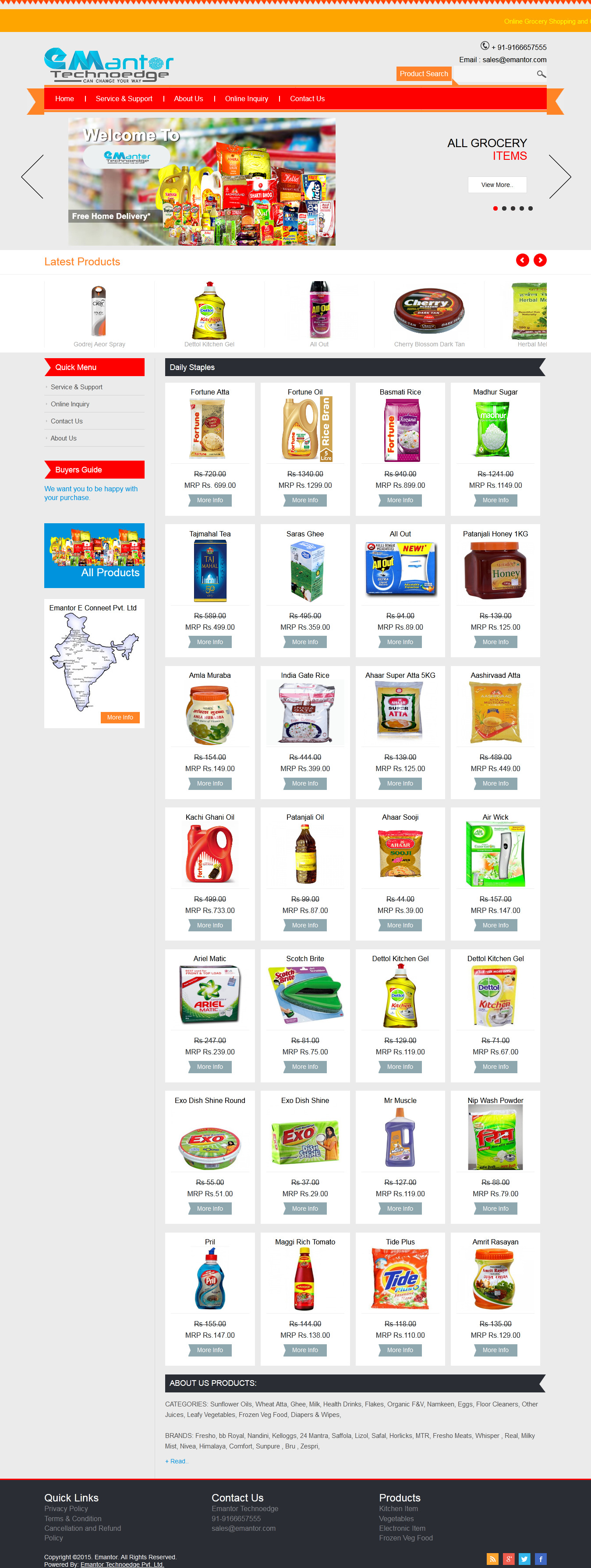Tap View More on grocery banner
This screenshot has width=591, height=1568.
(x=496, y=185)
